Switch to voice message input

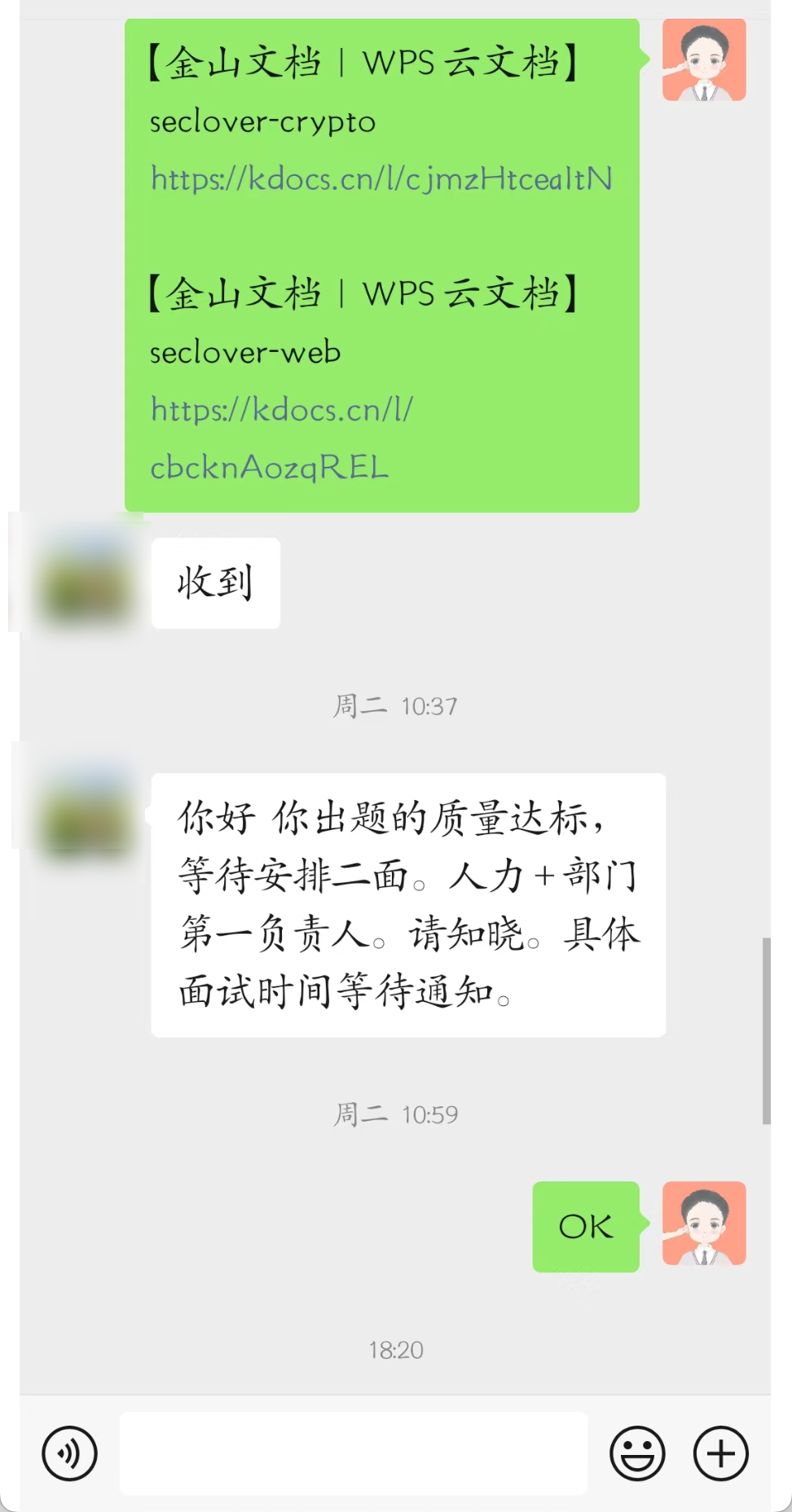click(69, 1453)
